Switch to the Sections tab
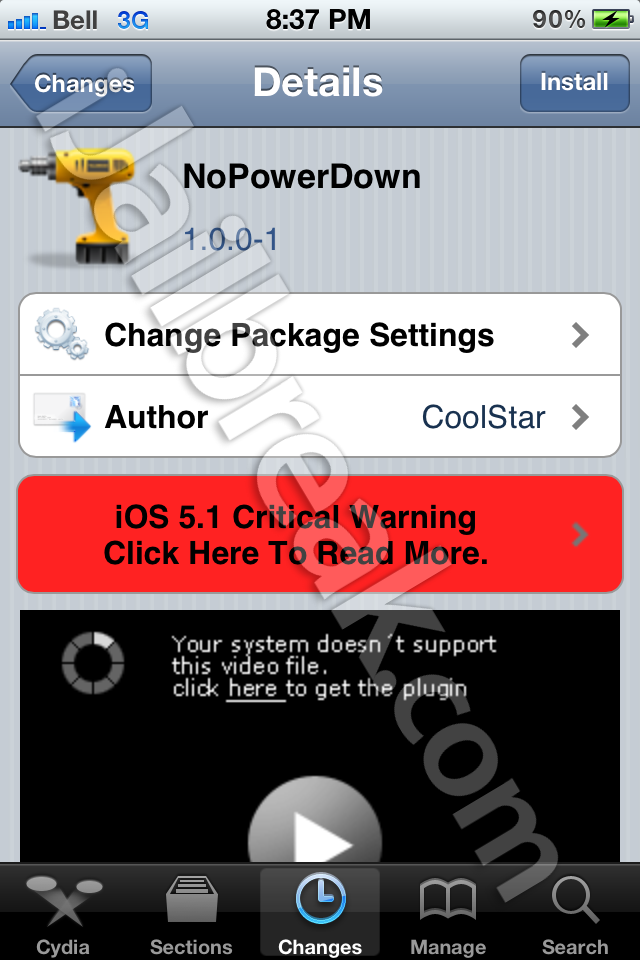The image size is (640, 960). pyautogui.click(x=191, y=913)
